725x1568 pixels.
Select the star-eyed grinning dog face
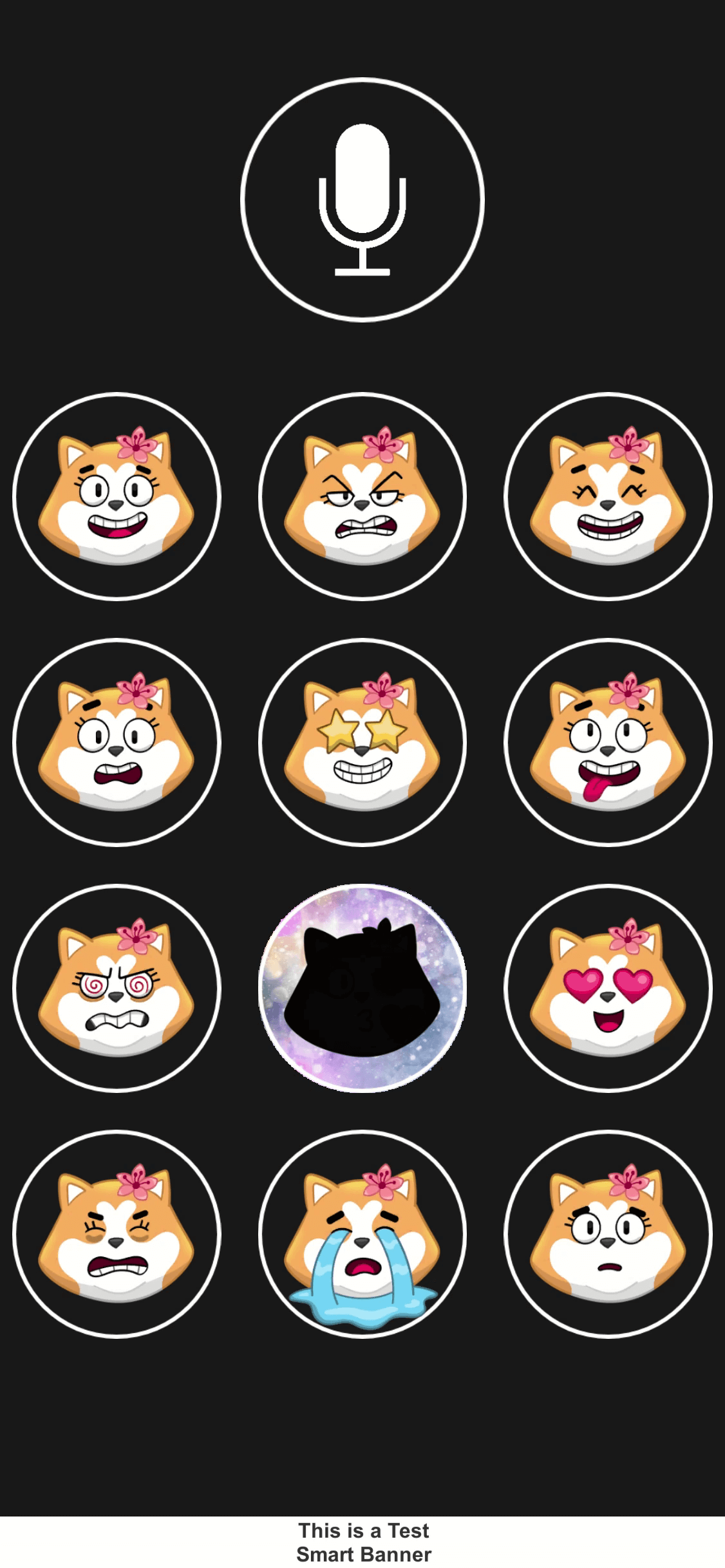tap(362, 742)
